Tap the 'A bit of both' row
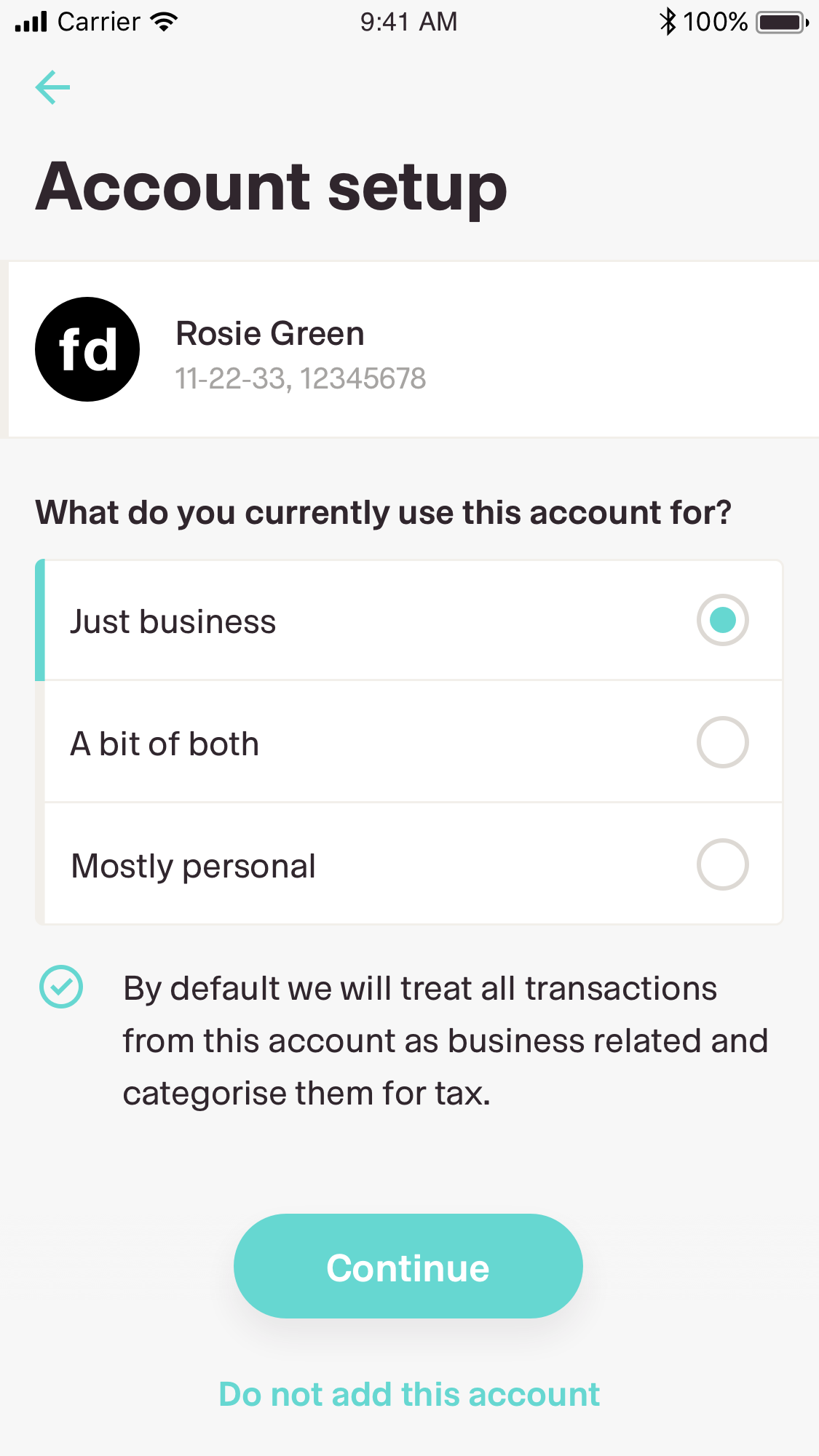This screenshot has width=819, height=1456. pyautogui.click(x=409, y=742)
